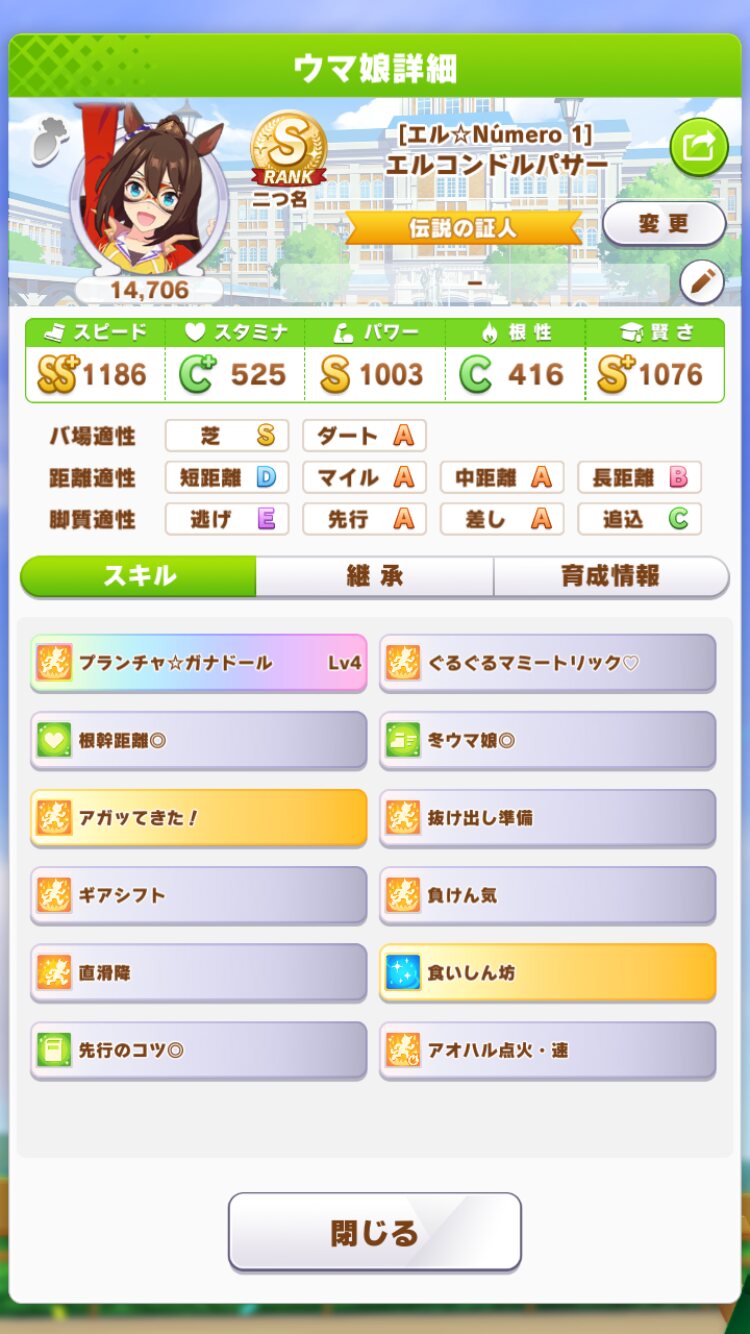This screenshot has height=1334, width=750.
Task: Open the アガッてきた！ skill
Action: 198,817
